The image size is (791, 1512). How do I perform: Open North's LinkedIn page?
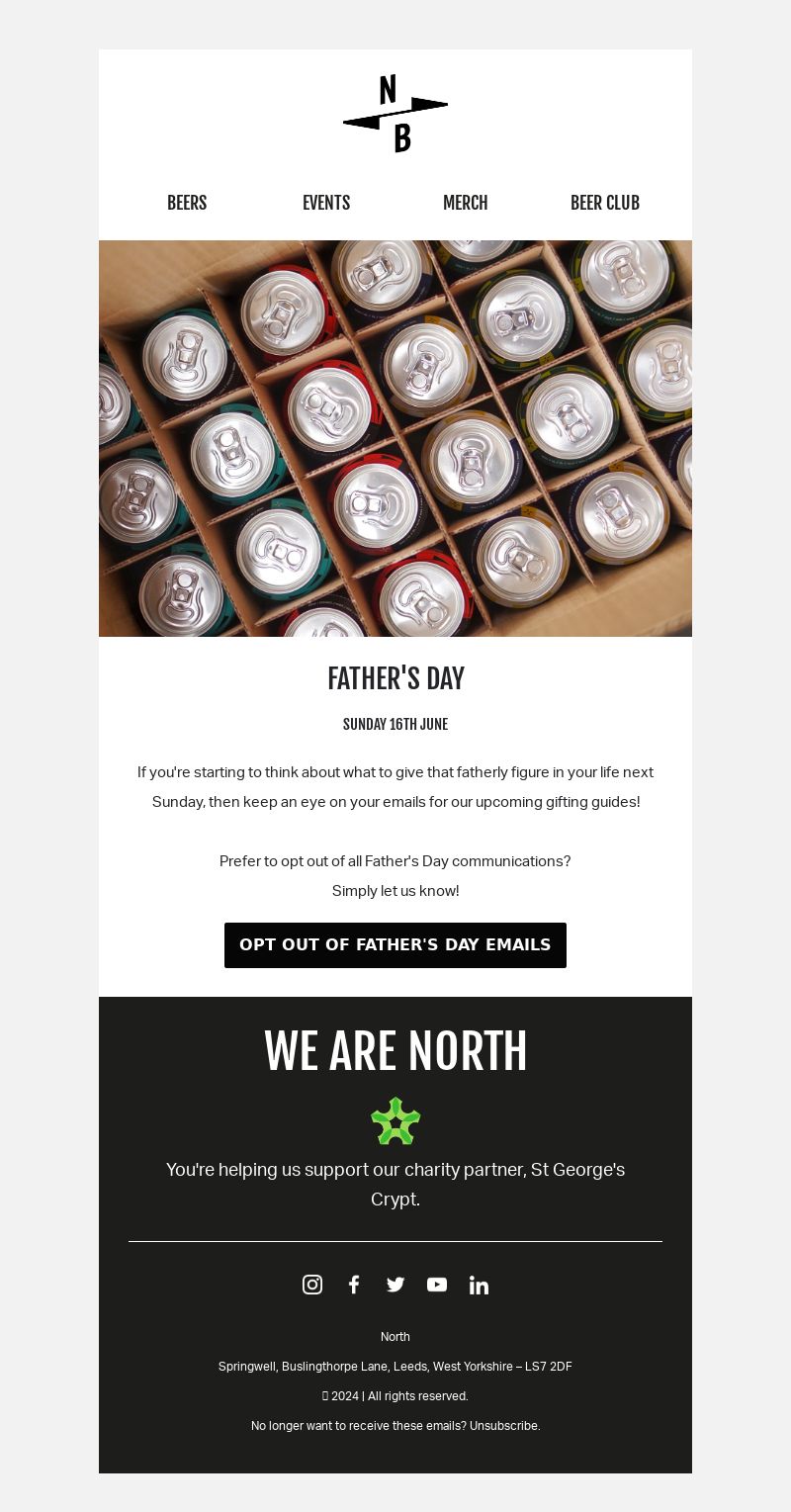click(479, 1285)
